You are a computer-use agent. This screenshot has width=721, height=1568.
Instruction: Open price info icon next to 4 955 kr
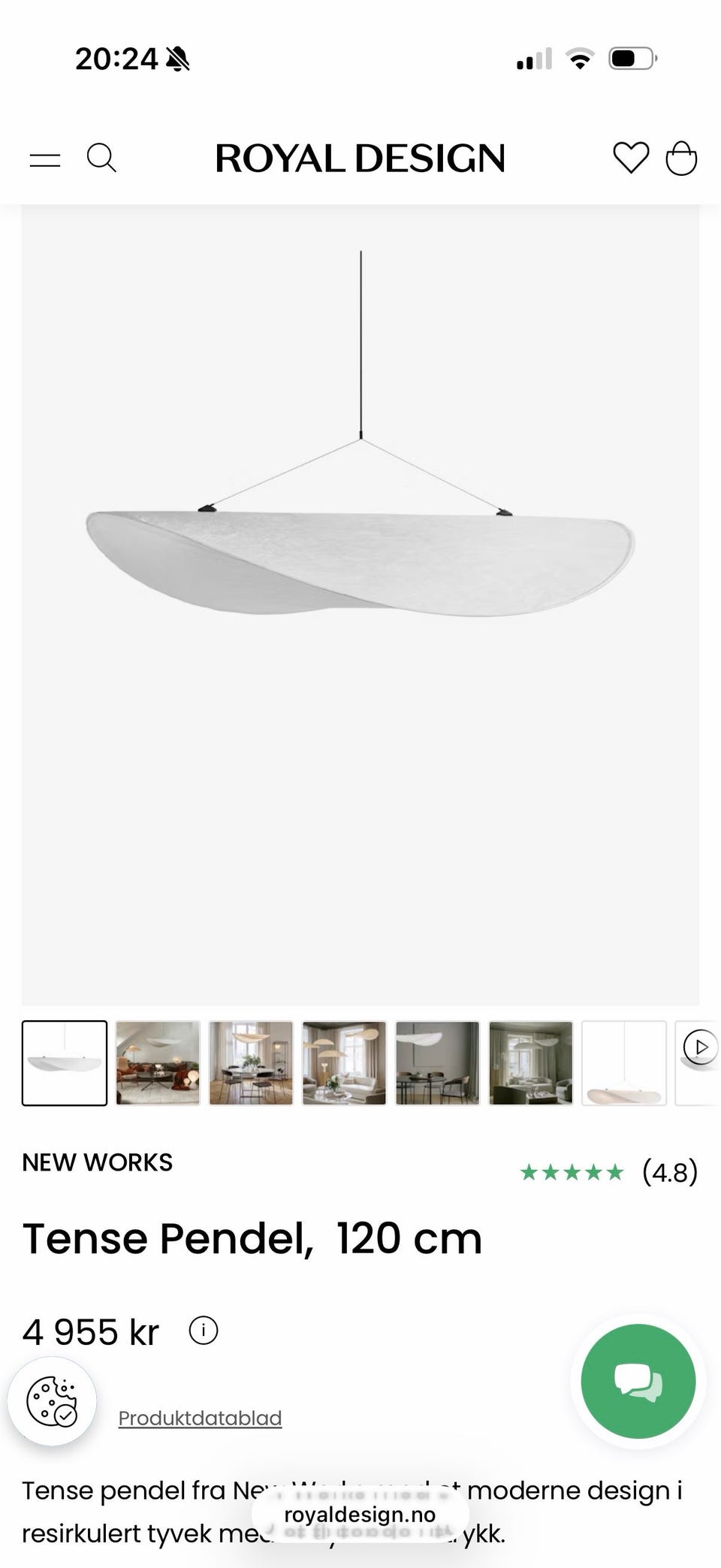(203, 1331)
